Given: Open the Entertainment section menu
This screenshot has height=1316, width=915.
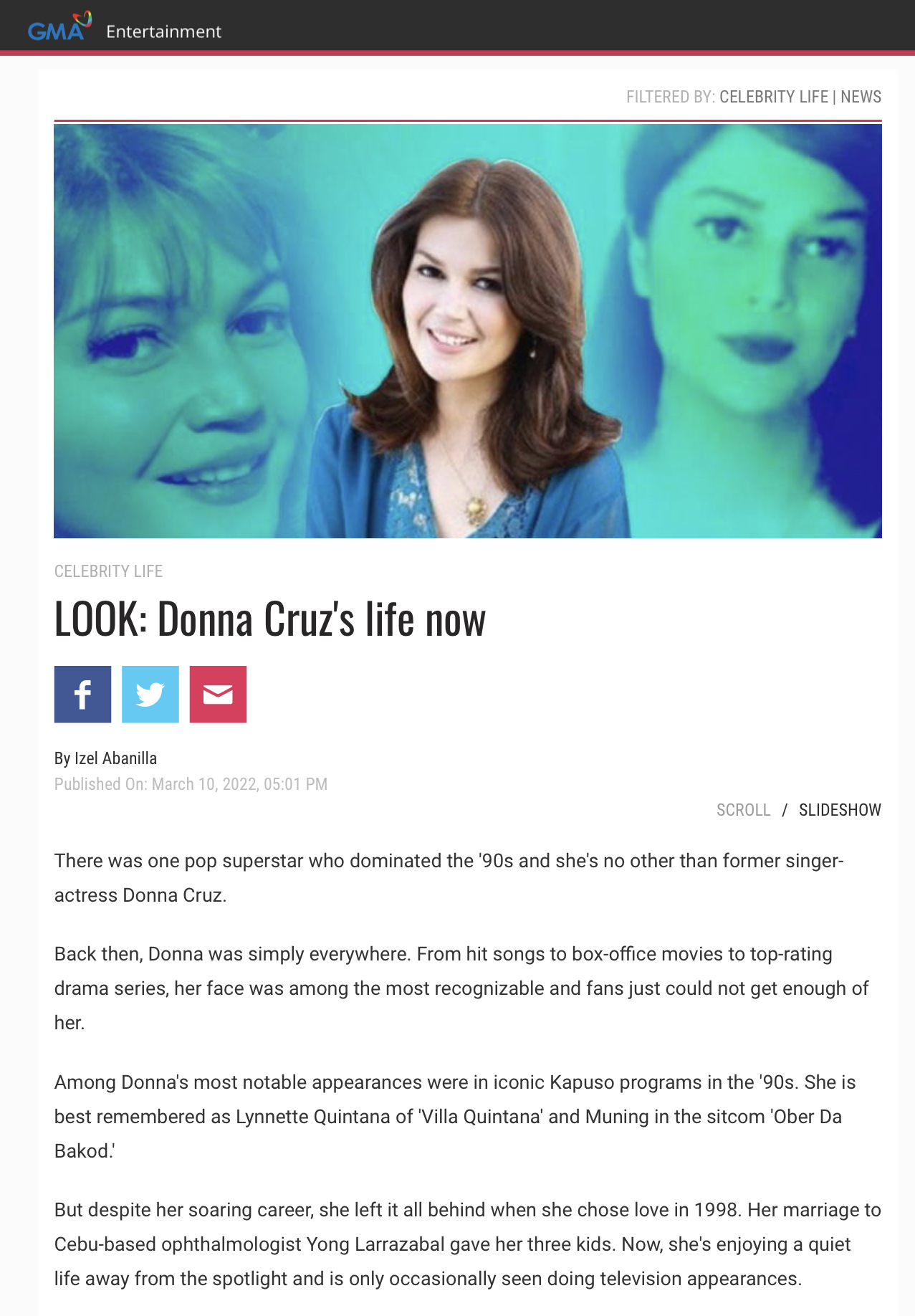Looking at the screenshot, I should (163, 31).
